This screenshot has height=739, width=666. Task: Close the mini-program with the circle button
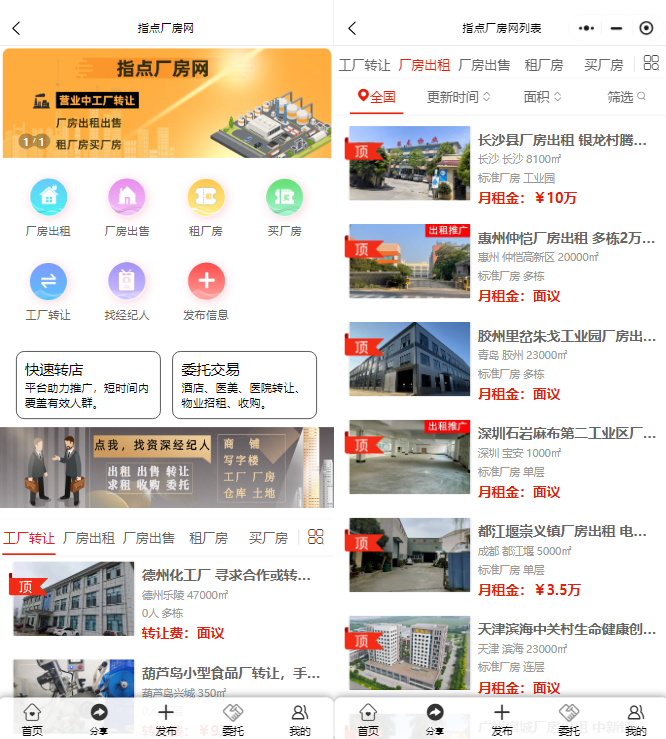coord(646,29)
